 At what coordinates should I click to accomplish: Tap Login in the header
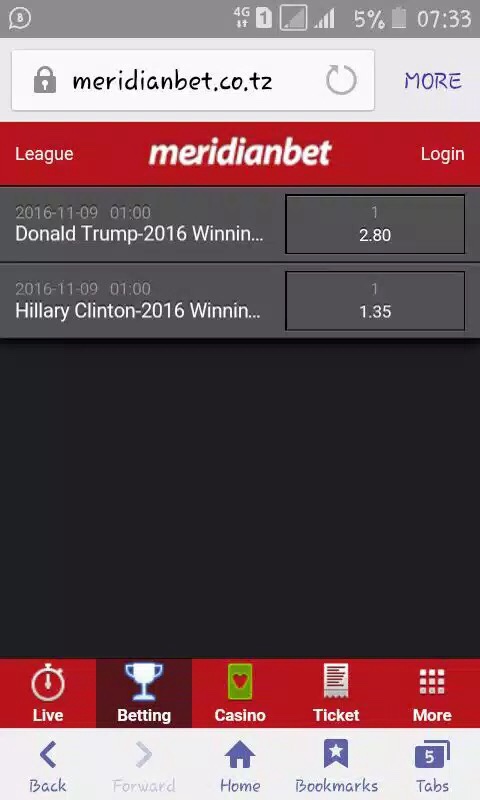point(442,154)
